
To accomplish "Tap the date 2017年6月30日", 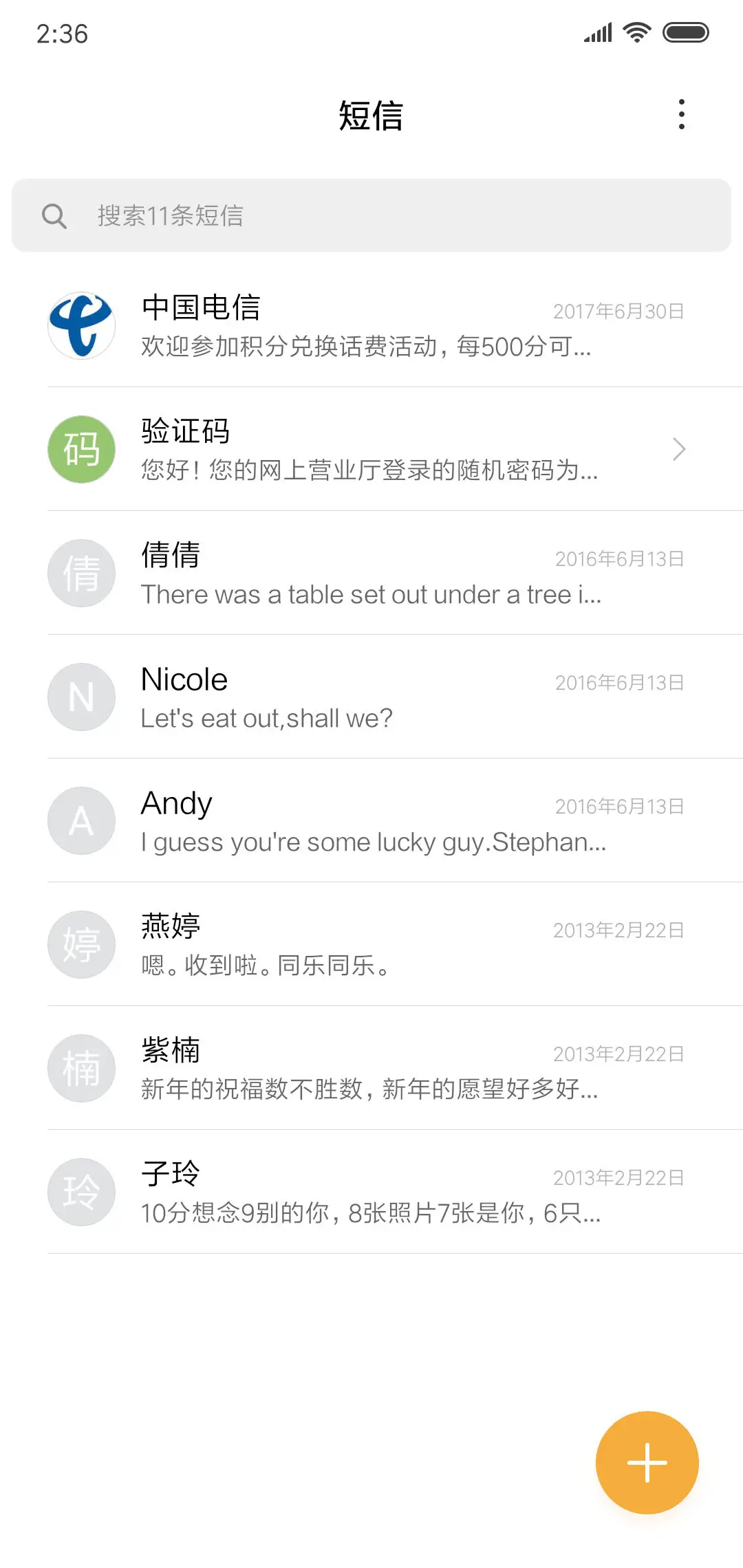I will [617, 310].
